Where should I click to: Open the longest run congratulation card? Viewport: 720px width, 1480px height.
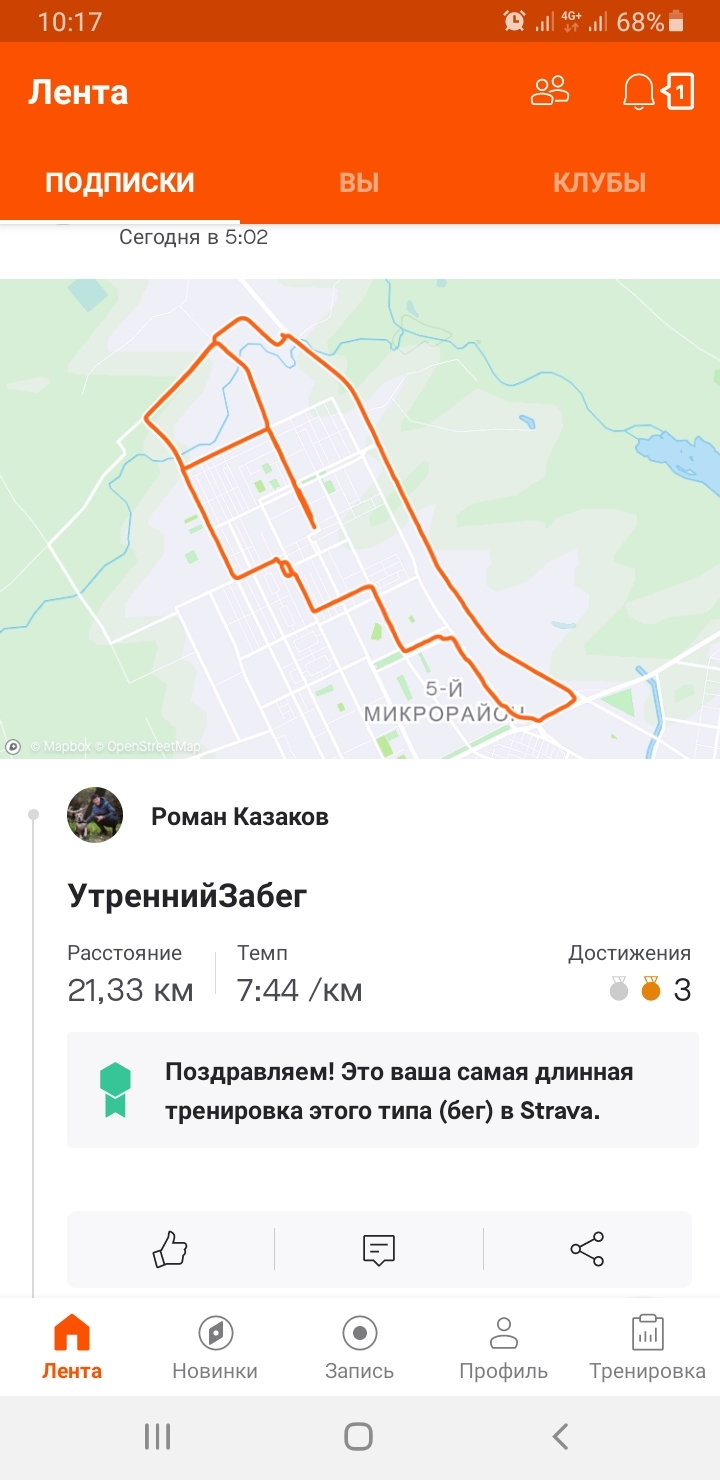pyautogui.click(x=382, y=1091)
